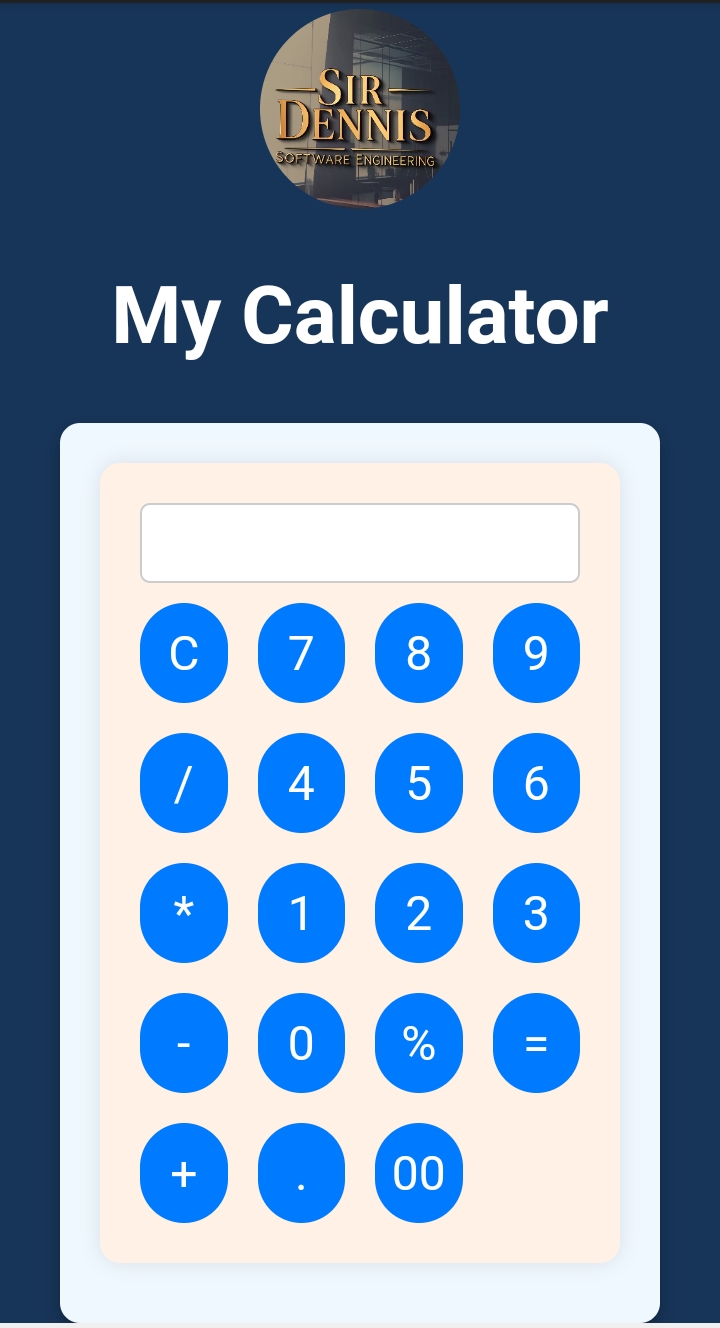The width and height of the screenshot is (720, 1328).
Task: Enter the digit 5
Action: click(419, 783)
